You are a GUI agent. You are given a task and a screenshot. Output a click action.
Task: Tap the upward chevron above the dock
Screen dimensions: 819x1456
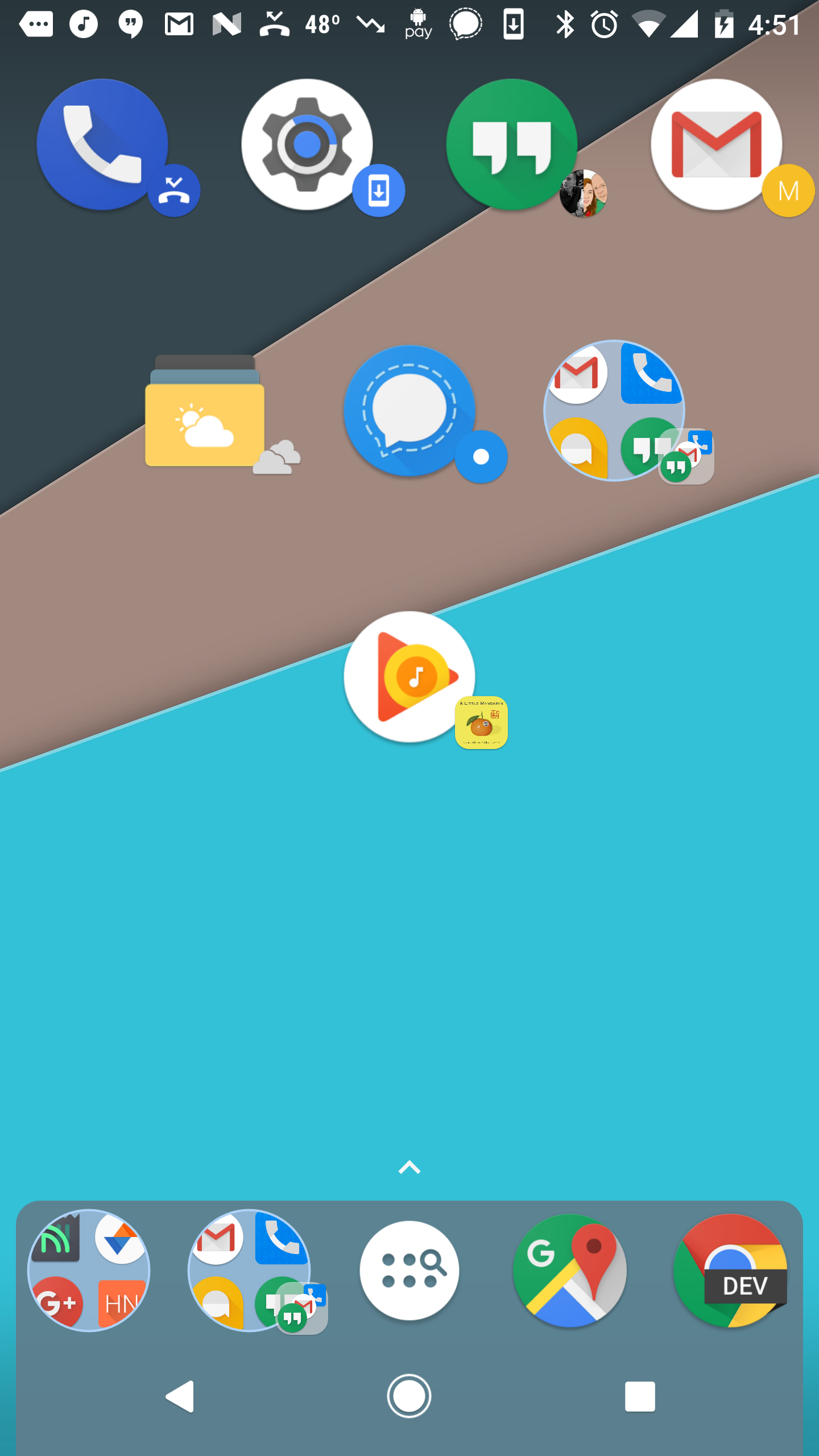pyautogui.click(x=409, y=1167)
